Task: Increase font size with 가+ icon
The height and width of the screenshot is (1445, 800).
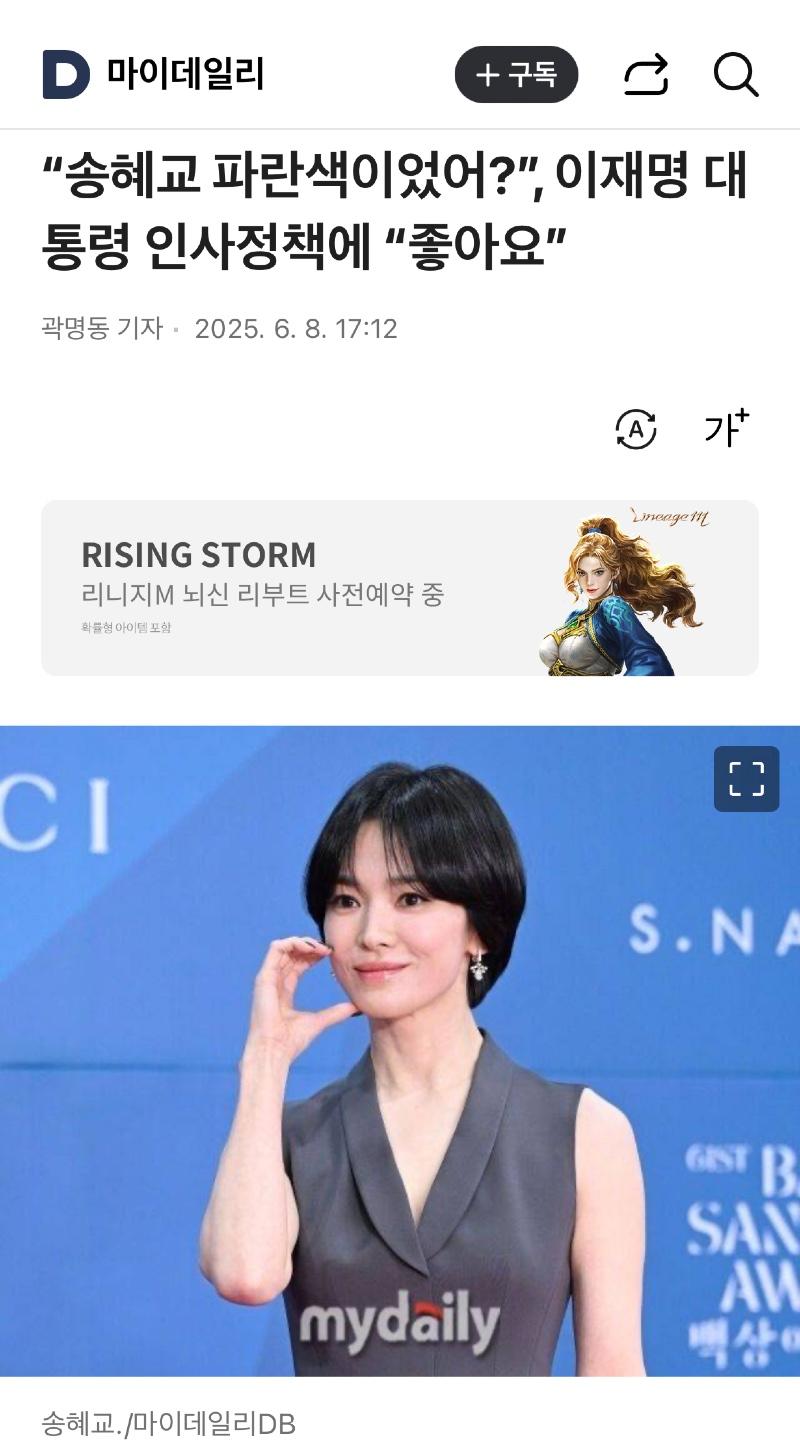Action: click(726, 429)
